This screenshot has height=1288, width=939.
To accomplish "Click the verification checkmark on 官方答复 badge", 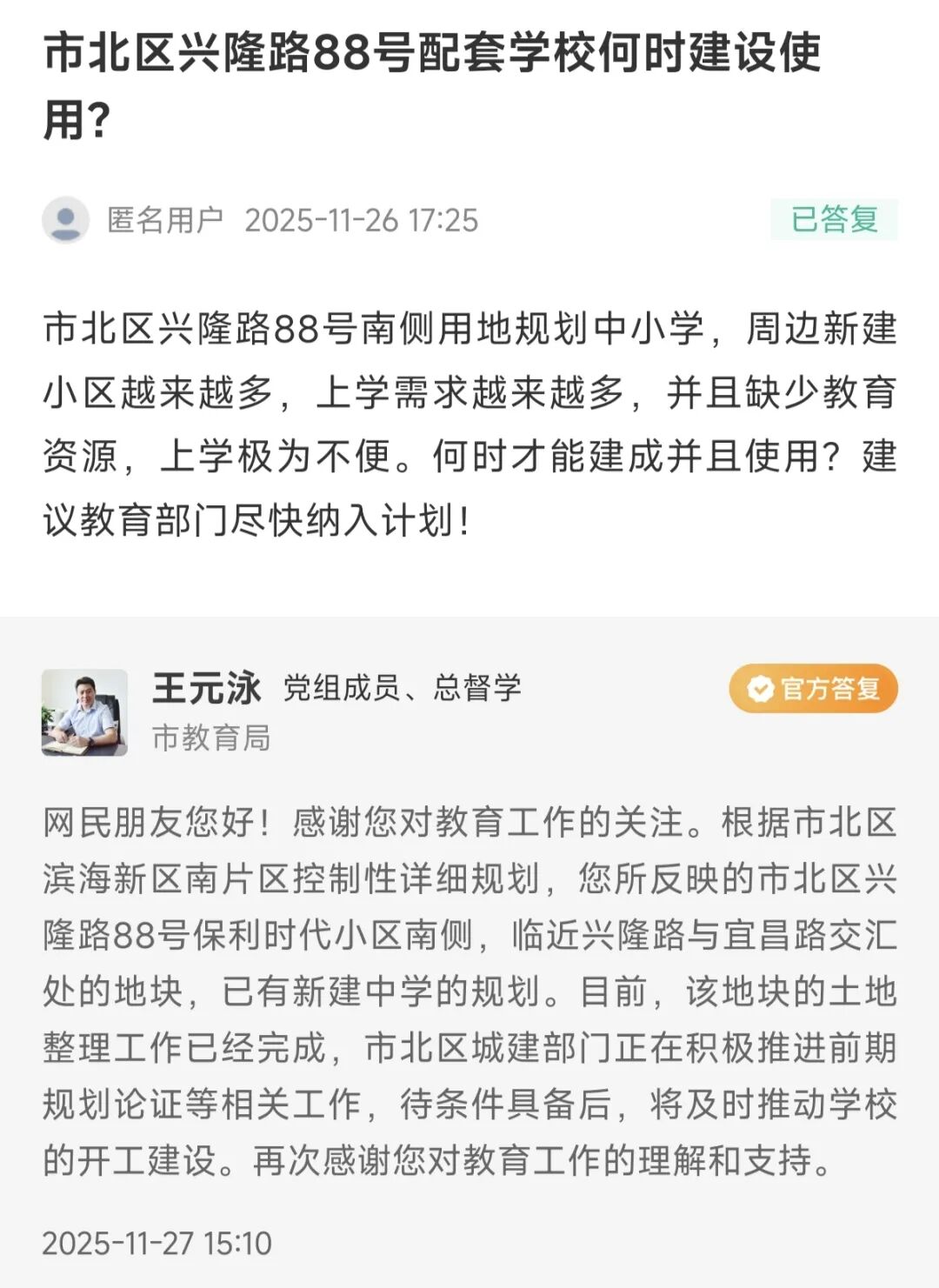I will pyautogui.click(x=760, y=690).
